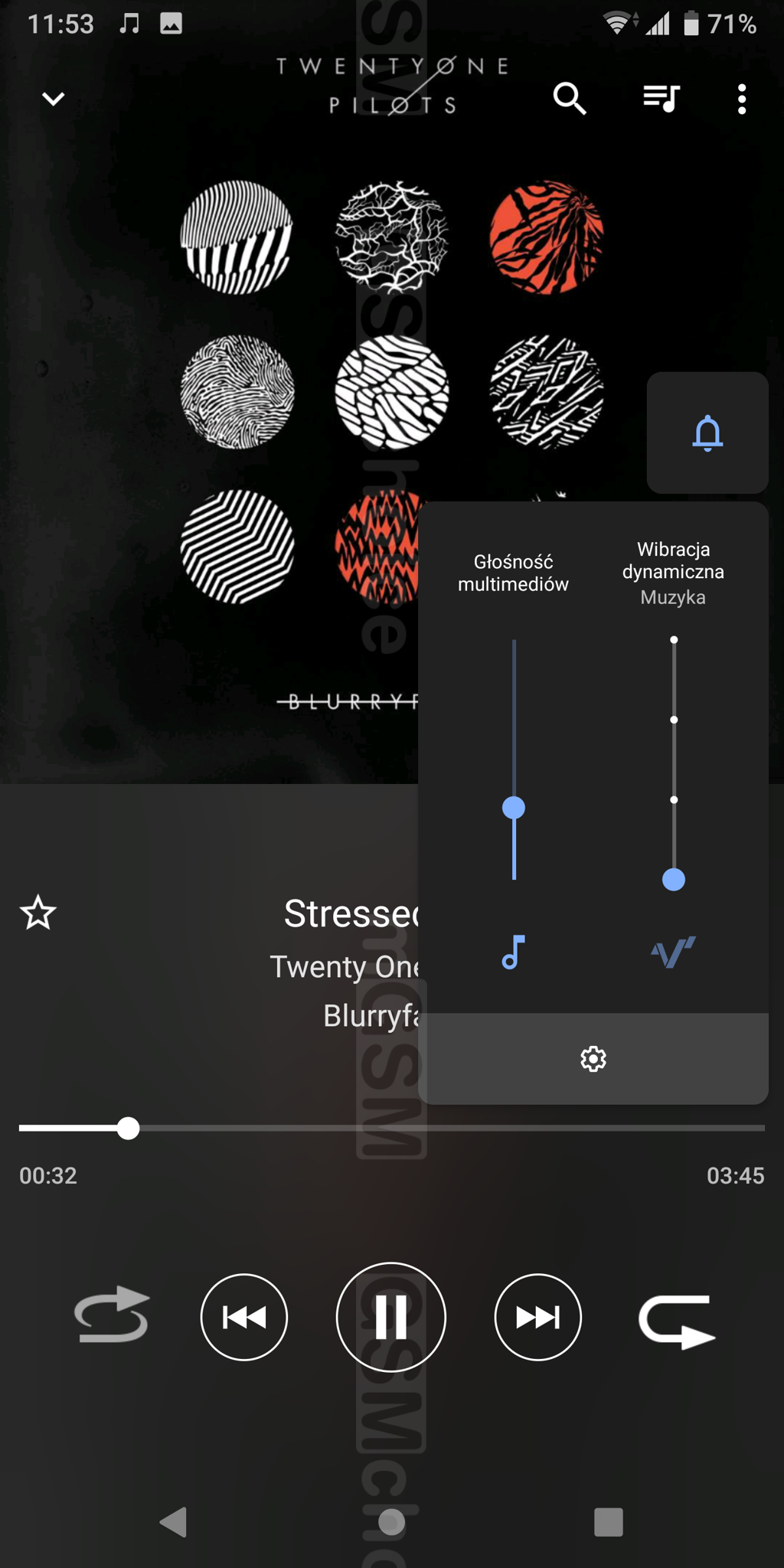Open recent apps with the square button
Image resolution: width=784 pixels, height=1568 pixels.
(609, 1522)
